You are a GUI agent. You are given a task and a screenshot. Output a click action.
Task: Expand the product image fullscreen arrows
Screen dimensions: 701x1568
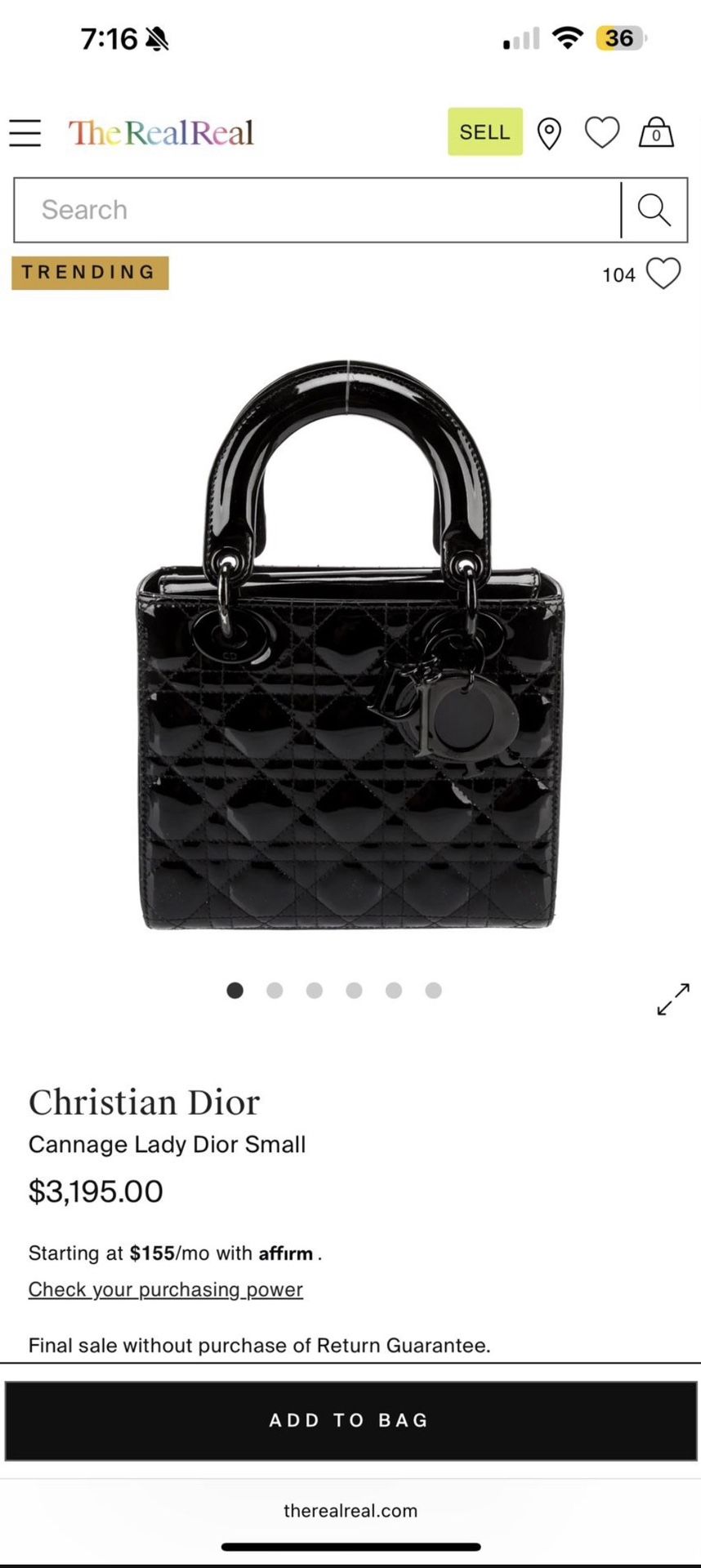673,997
